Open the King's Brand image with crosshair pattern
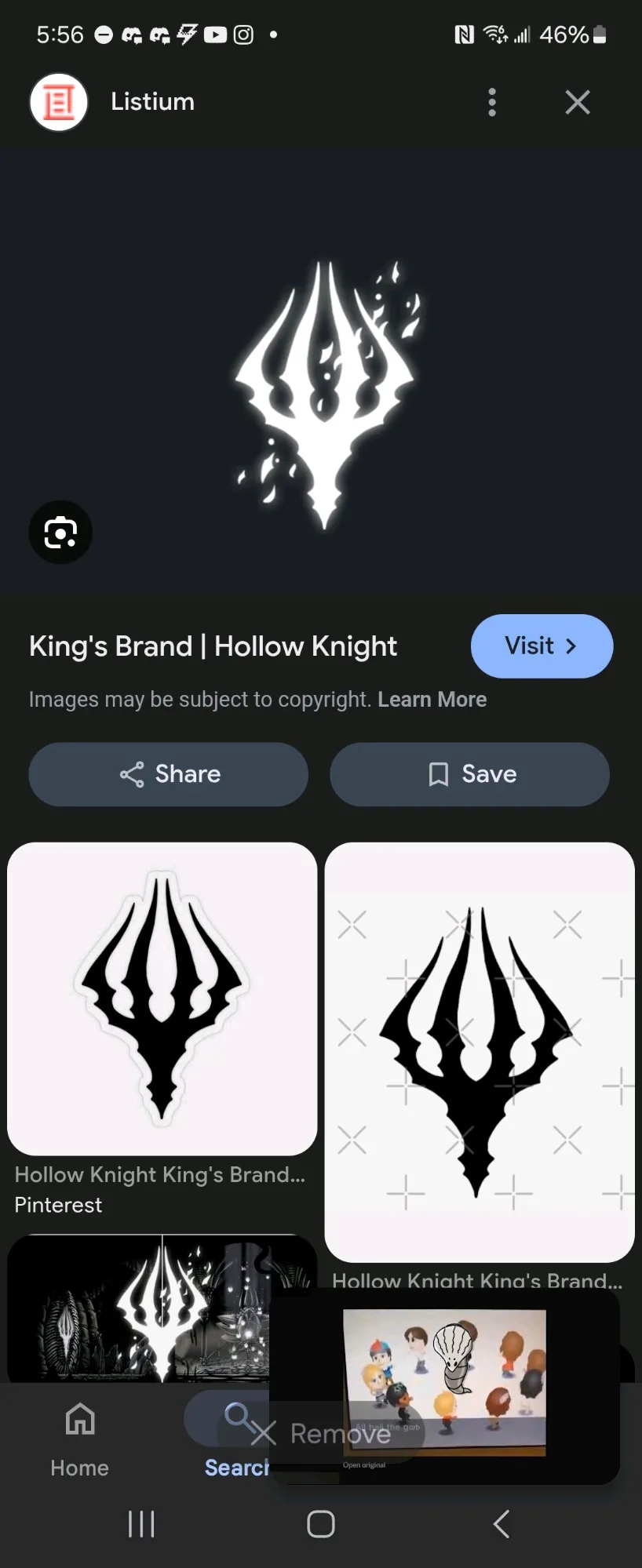The height and width of the screenshot is (1568, 642). (480, 1051)
